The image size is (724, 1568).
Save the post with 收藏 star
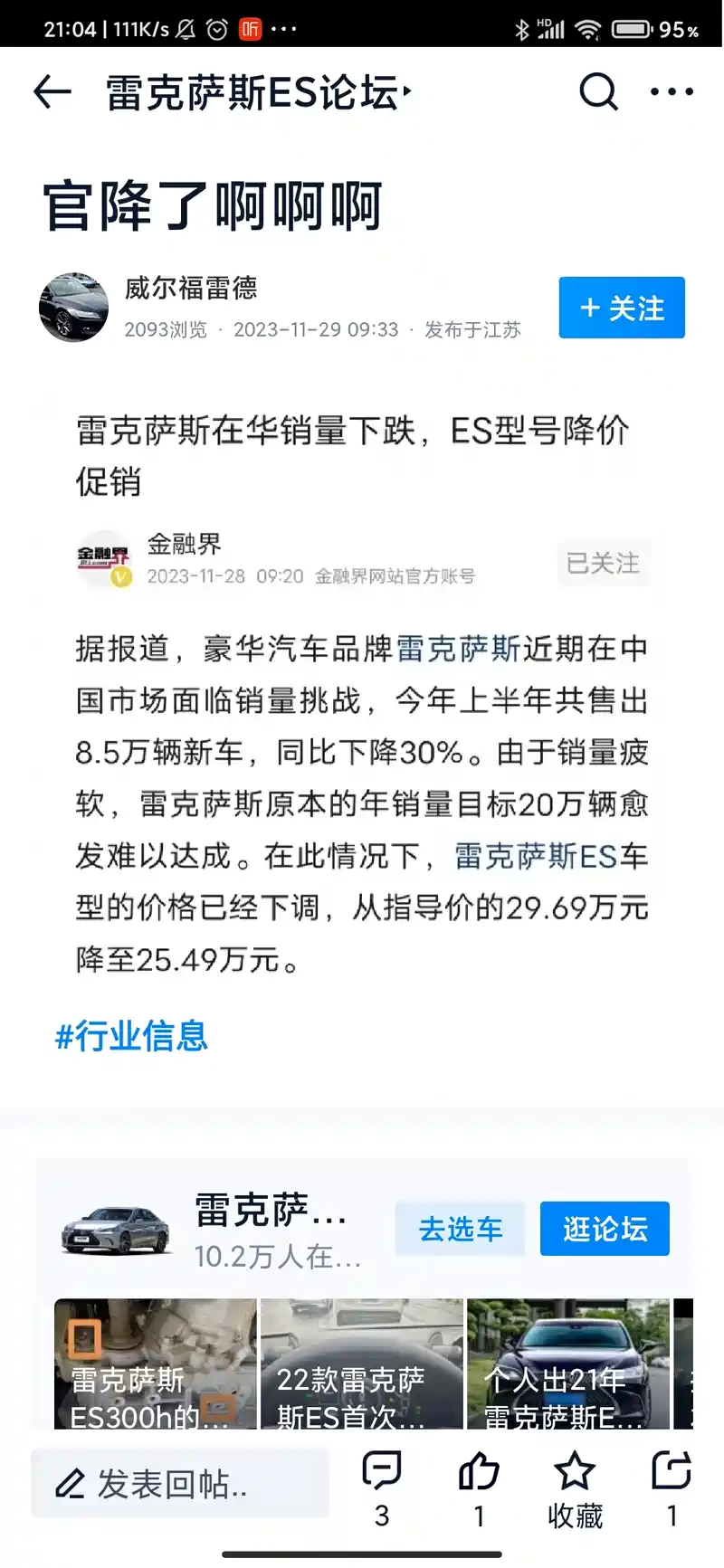coord(575,1484)
